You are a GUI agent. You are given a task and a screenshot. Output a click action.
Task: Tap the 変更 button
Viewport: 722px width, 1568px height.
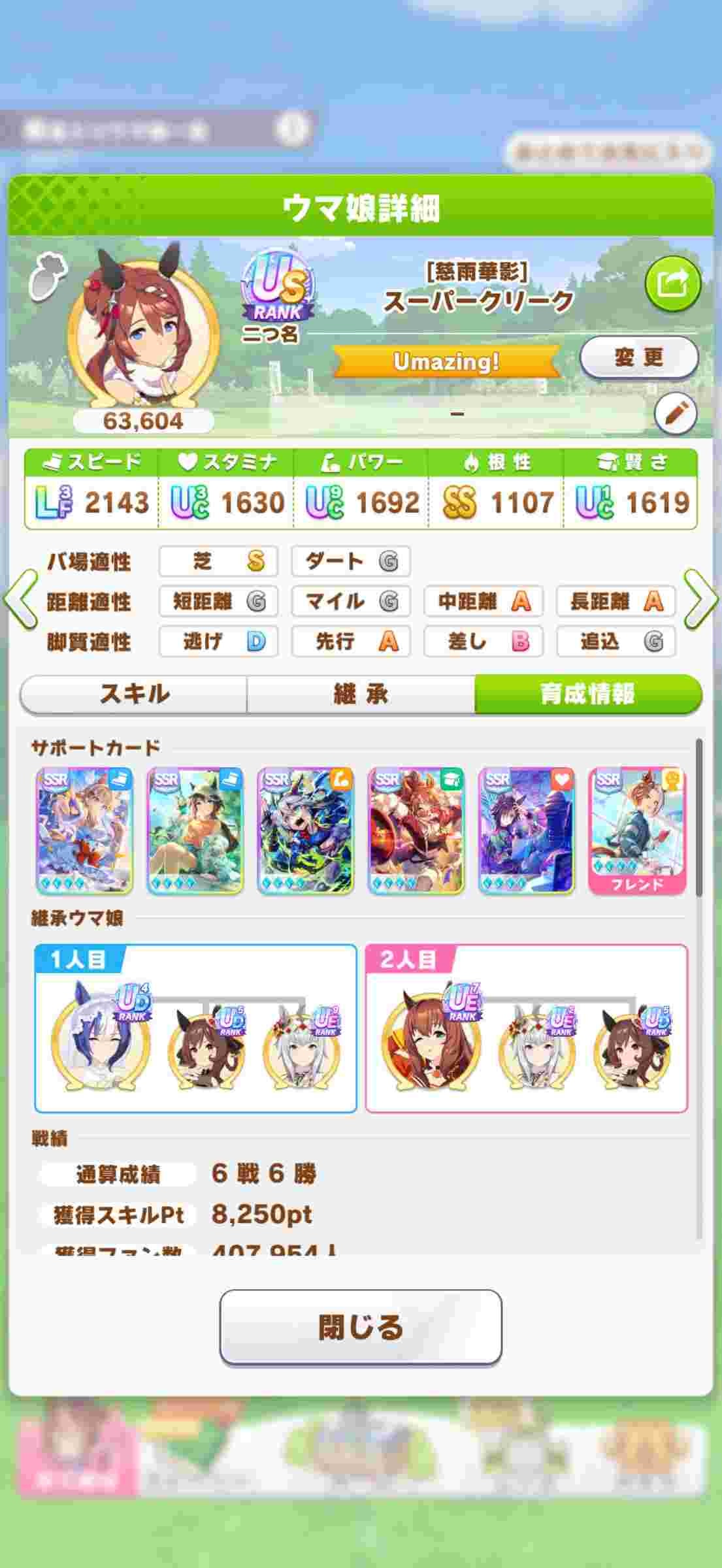(x=638, y=357)
